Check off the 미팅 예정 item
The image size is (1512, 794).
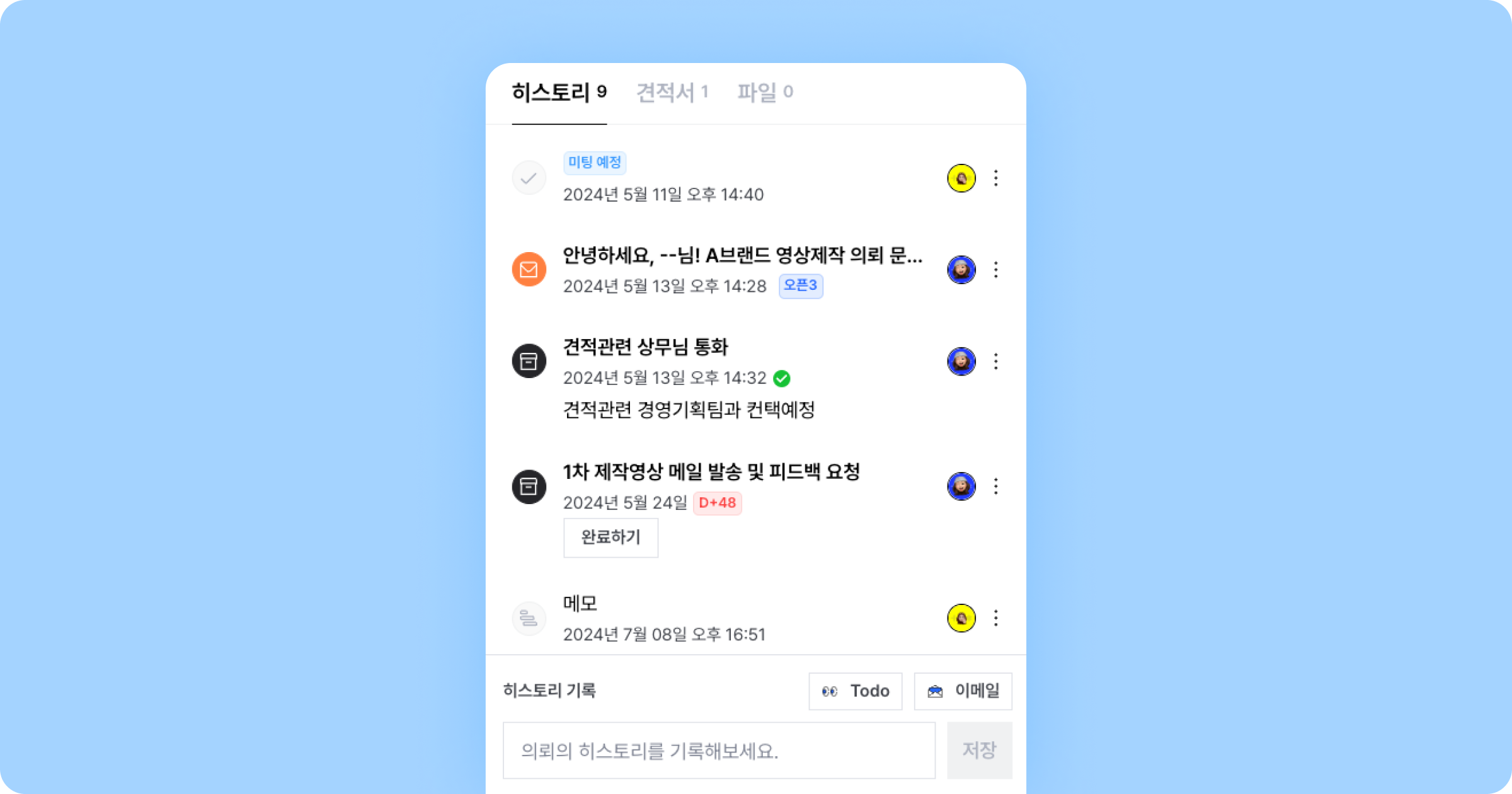coord(529,178)
